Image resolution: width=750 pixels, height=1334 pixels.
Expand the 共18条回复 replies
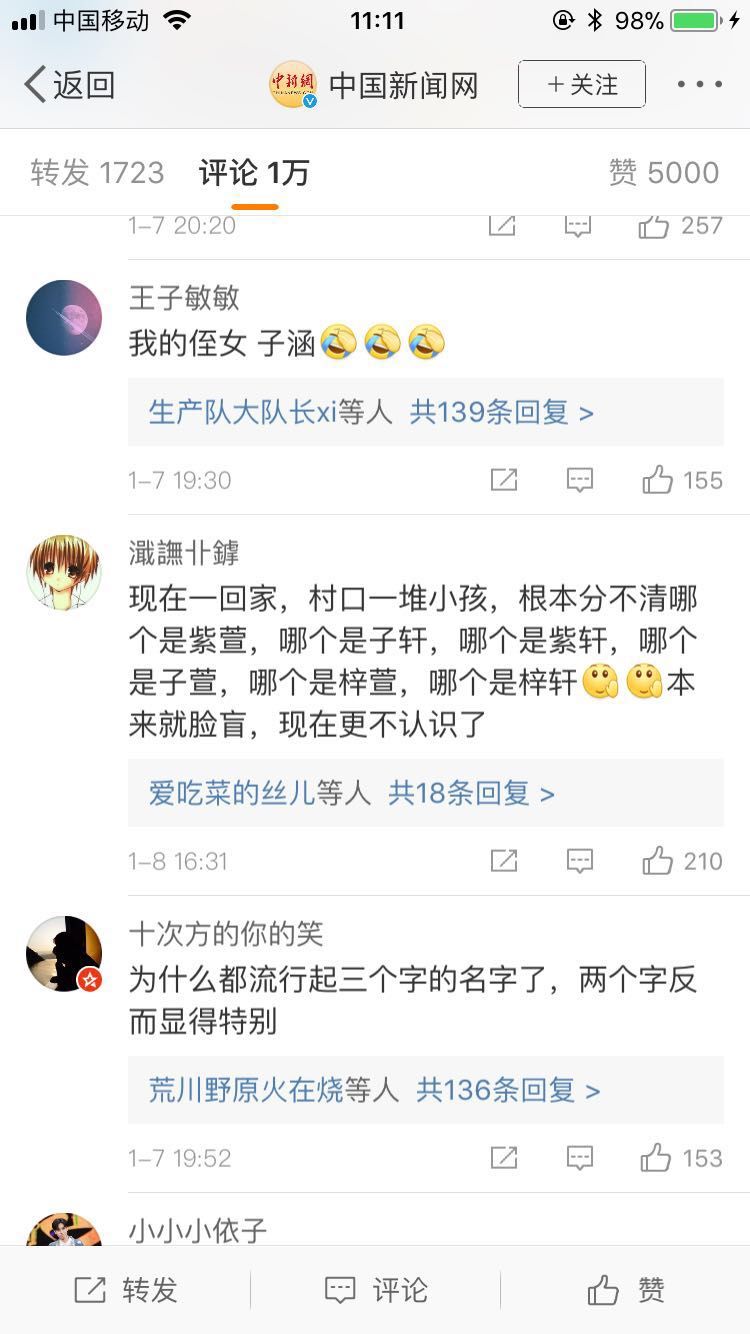click(x=471, y=793)
